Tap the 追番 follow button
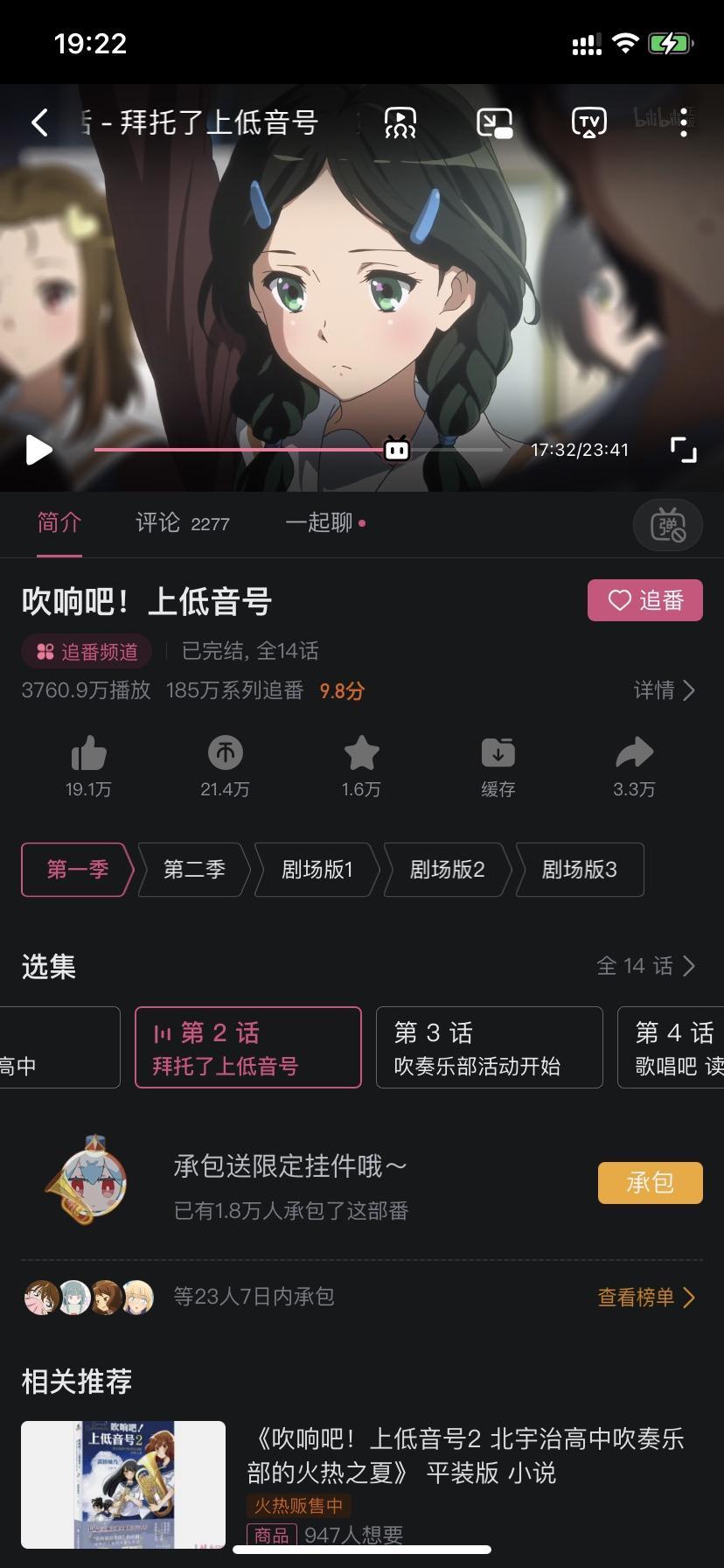The image size is (724, 1568). pos(645,600)
